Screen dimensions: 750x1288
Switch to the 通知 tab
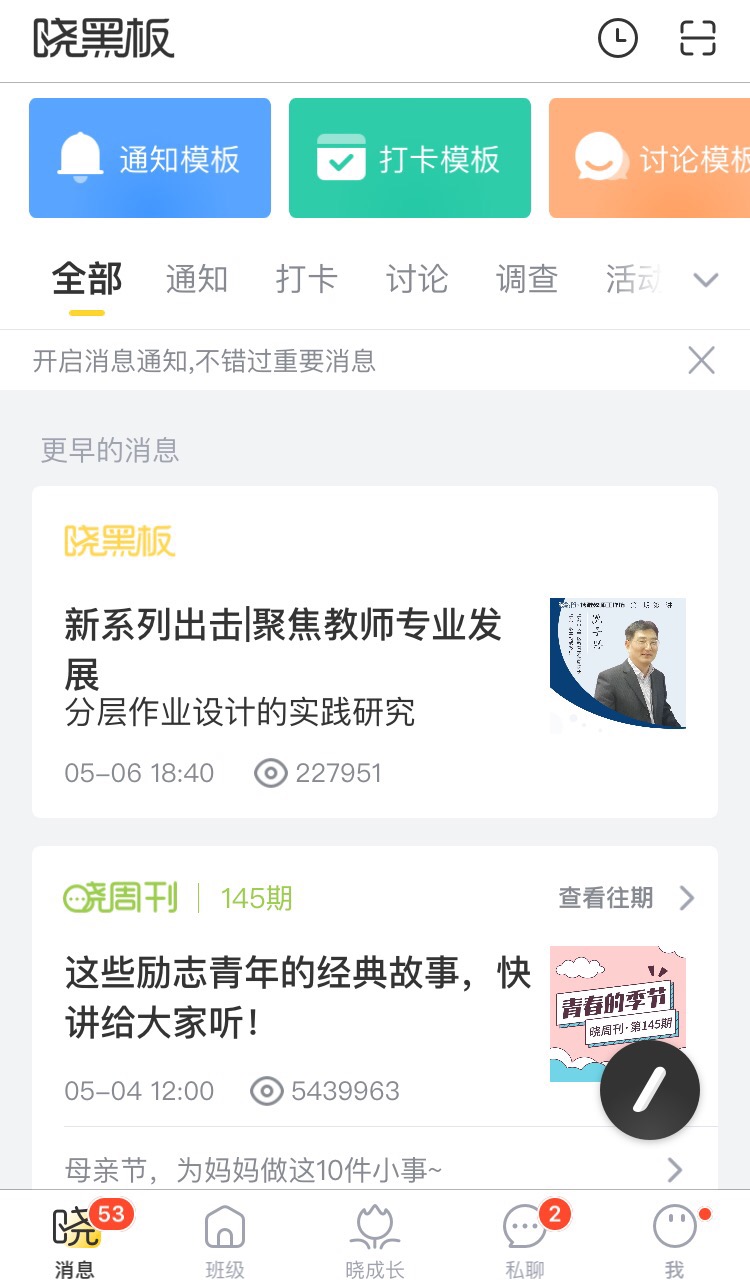coord(197,279)
